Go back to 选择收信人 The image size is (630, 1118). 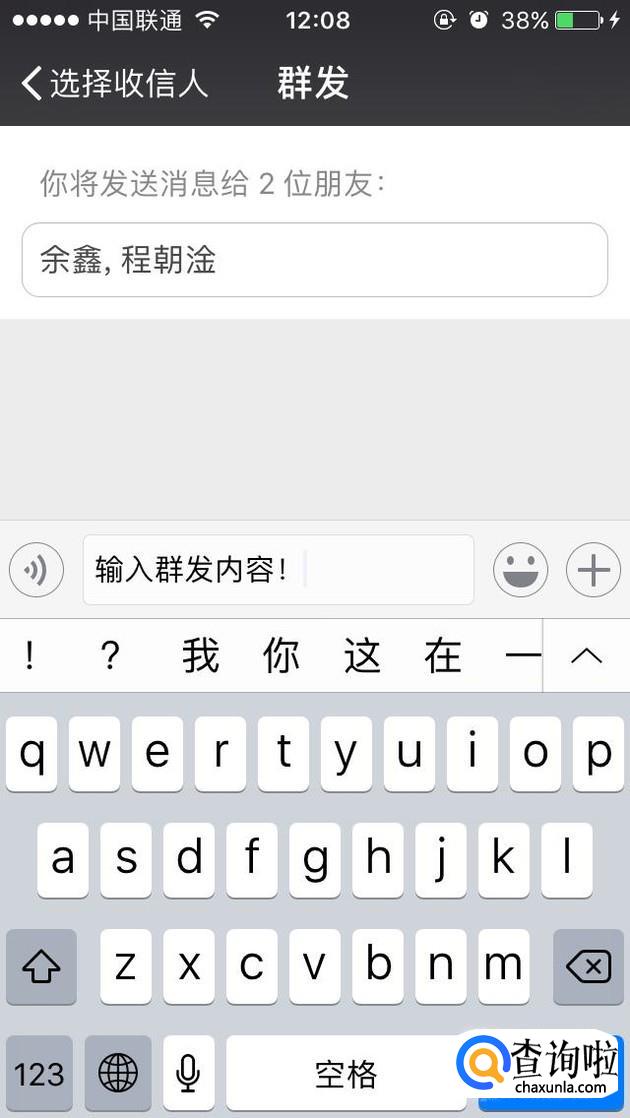click(x=114, y=83)
